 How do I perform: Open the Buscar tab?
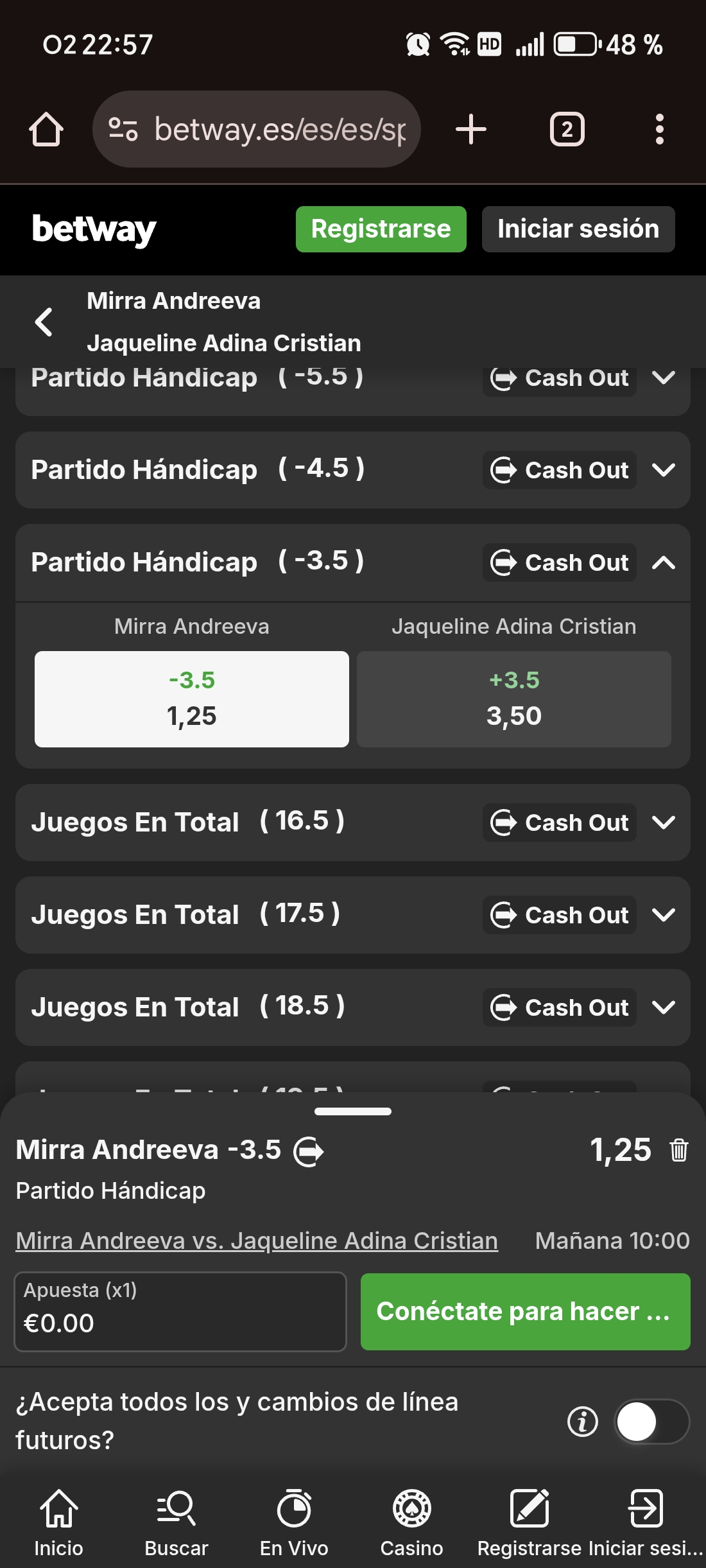(x=176, y=1522)
